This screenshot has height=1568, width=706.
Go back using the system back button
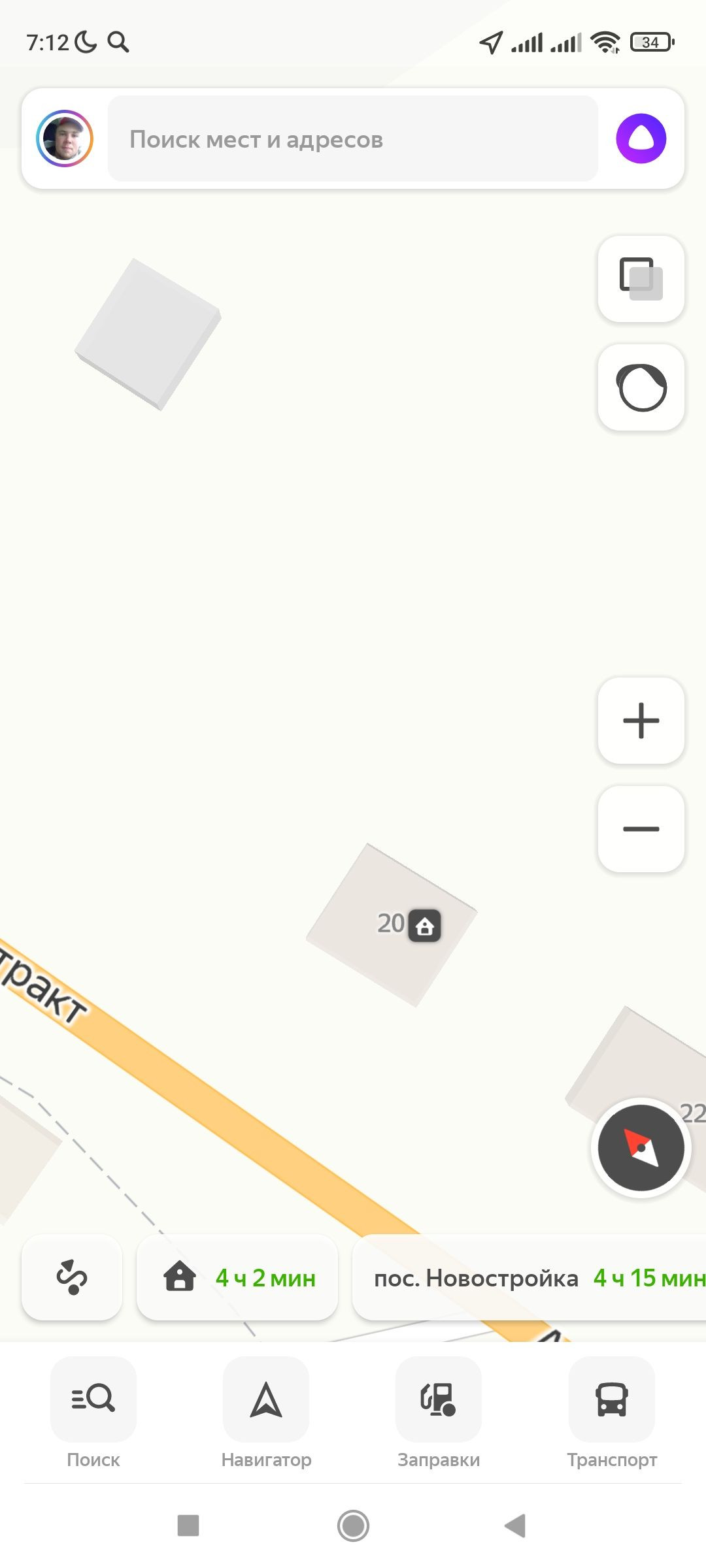point(515,1526)
